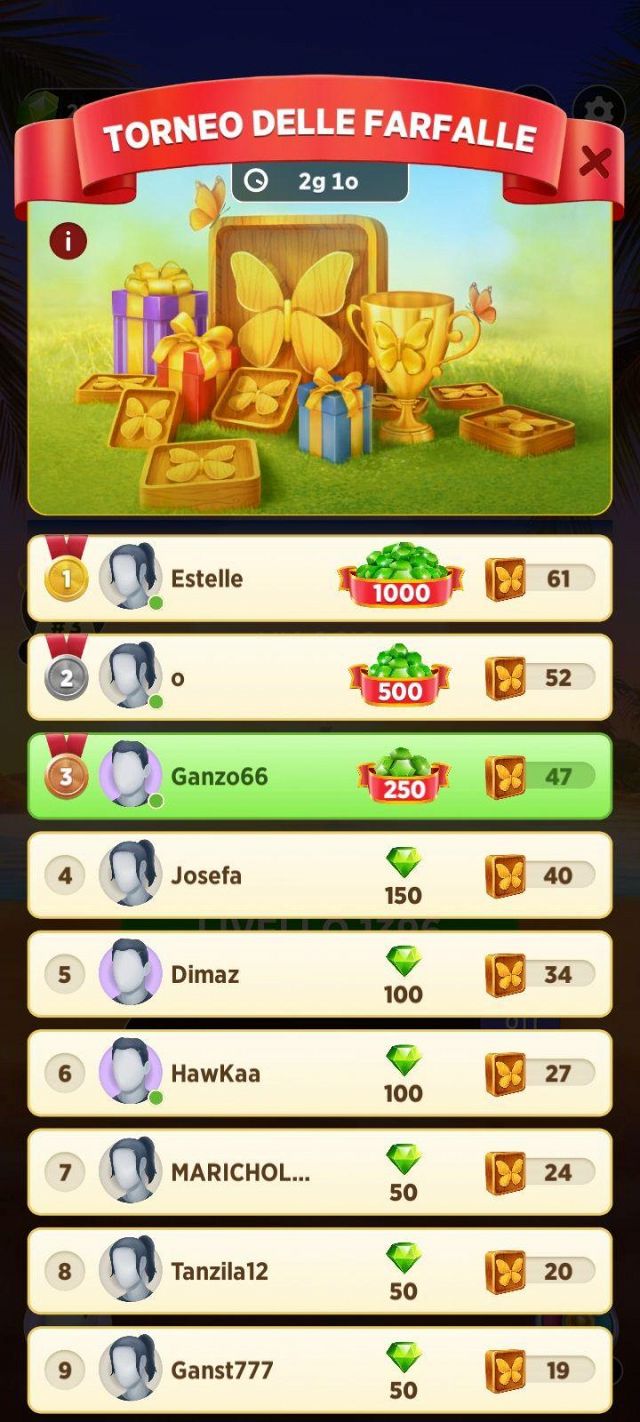Open second-place player o's row

coord(320,677)
